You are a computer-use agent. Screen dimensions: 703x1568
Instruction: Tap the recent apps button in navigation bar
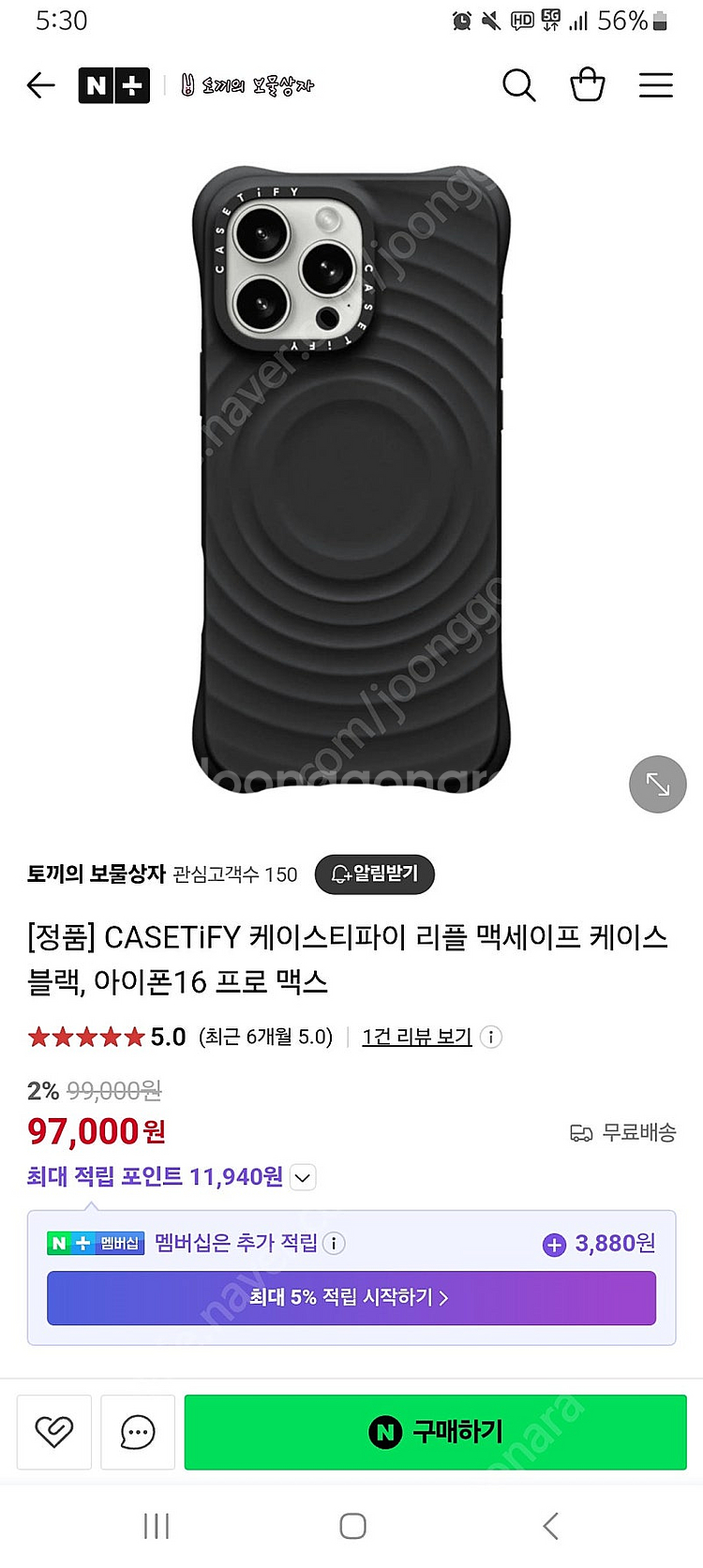pos(156,1525)
